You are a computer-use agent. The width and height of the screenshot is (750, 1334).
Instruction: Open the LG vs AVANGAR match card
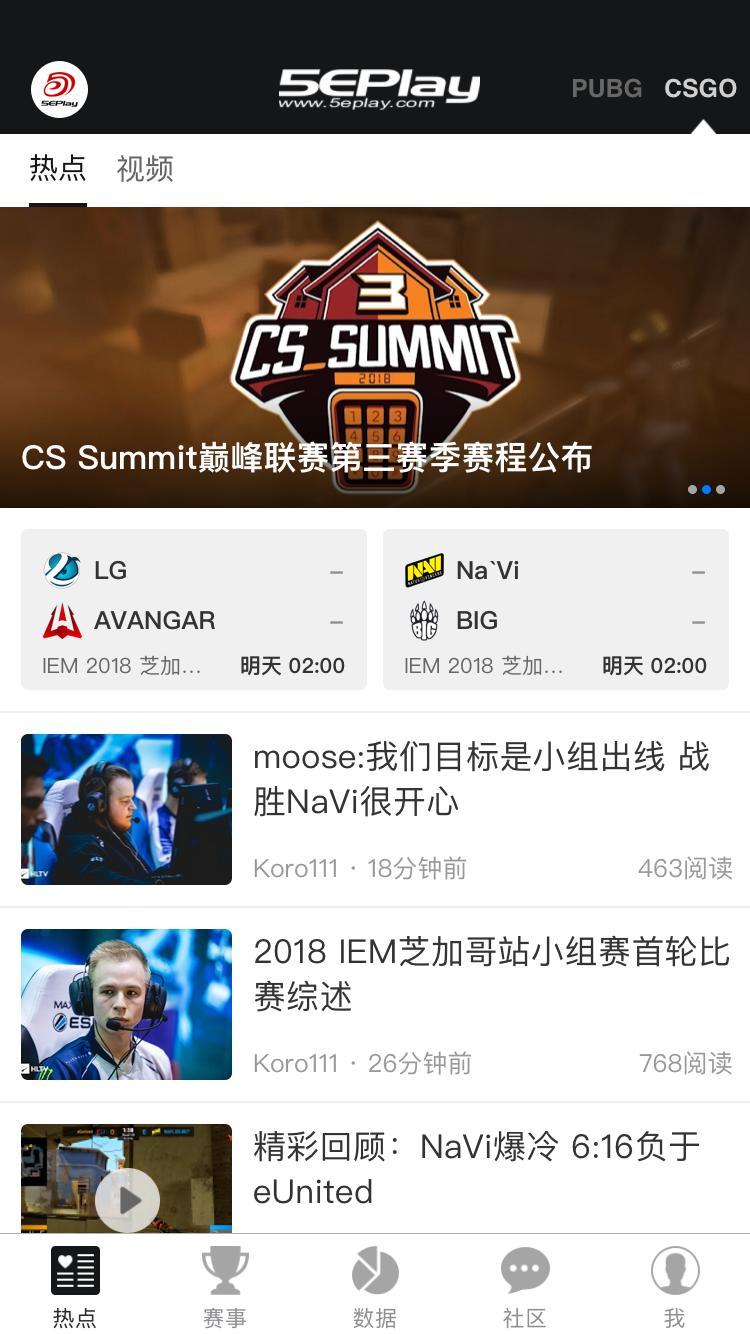point(194,609)
